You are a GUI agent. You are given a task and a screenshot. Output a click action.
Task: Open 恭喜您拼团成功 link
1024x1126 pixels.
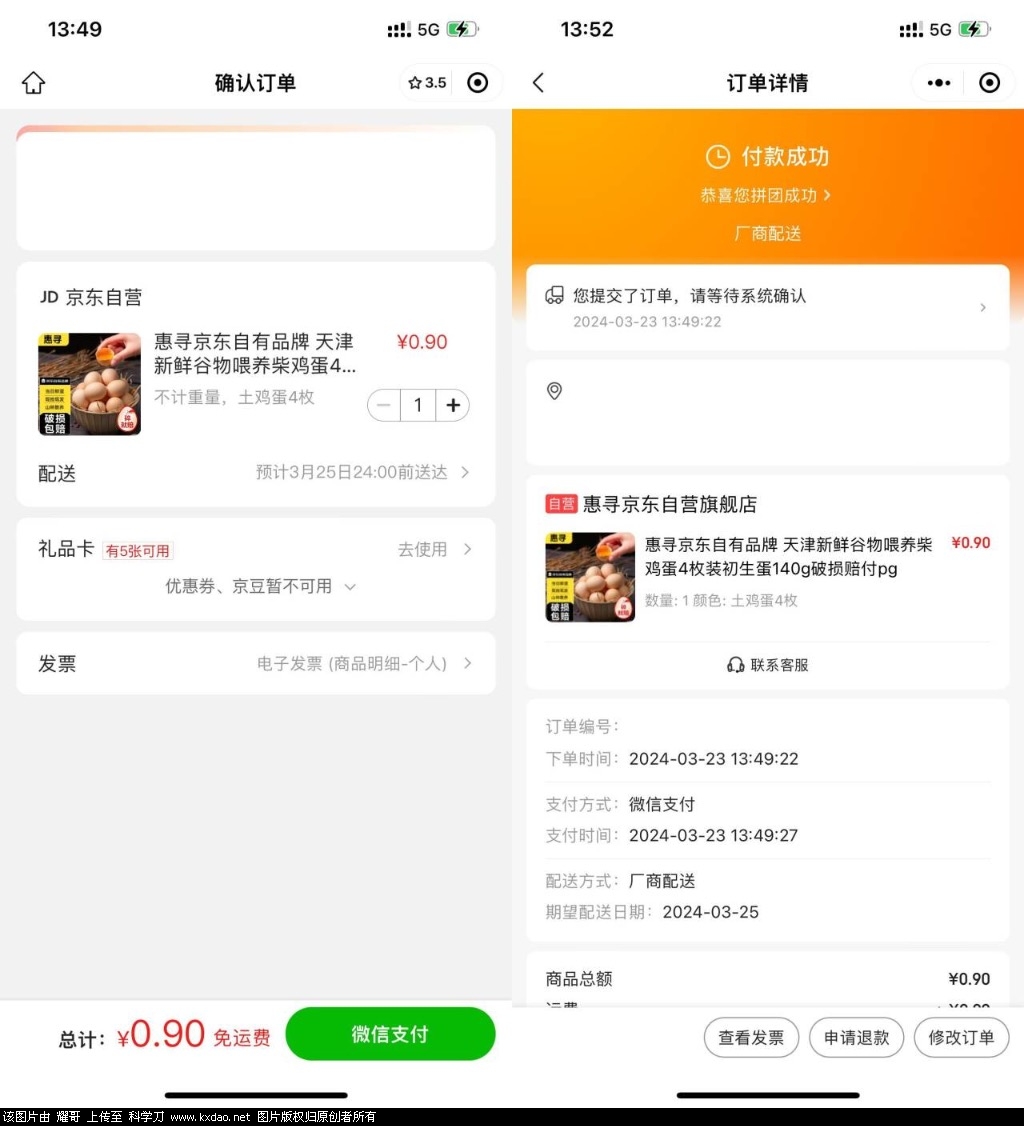coord(766,195)
